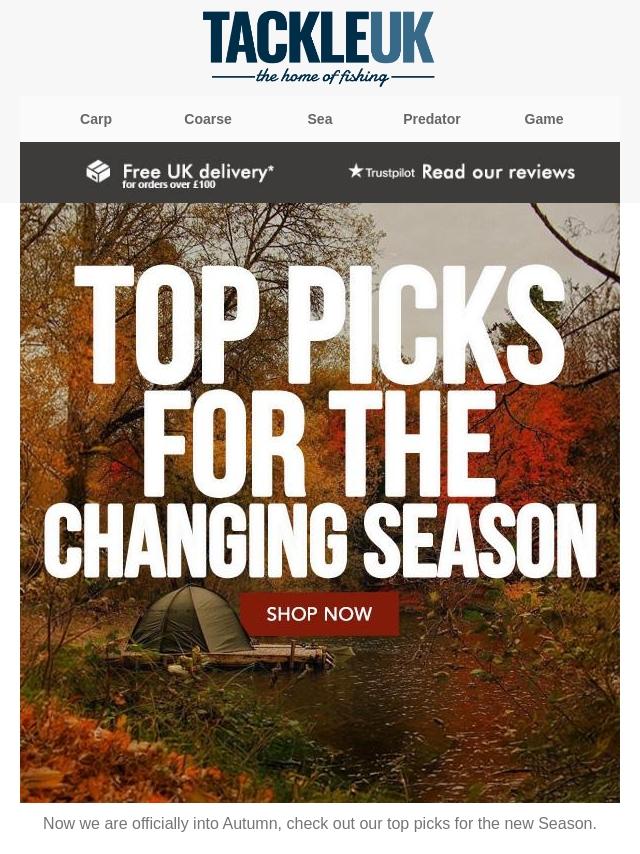Tap the Free UK delivery banner
Screen dimensions: 640x854
tap(181, 173)
